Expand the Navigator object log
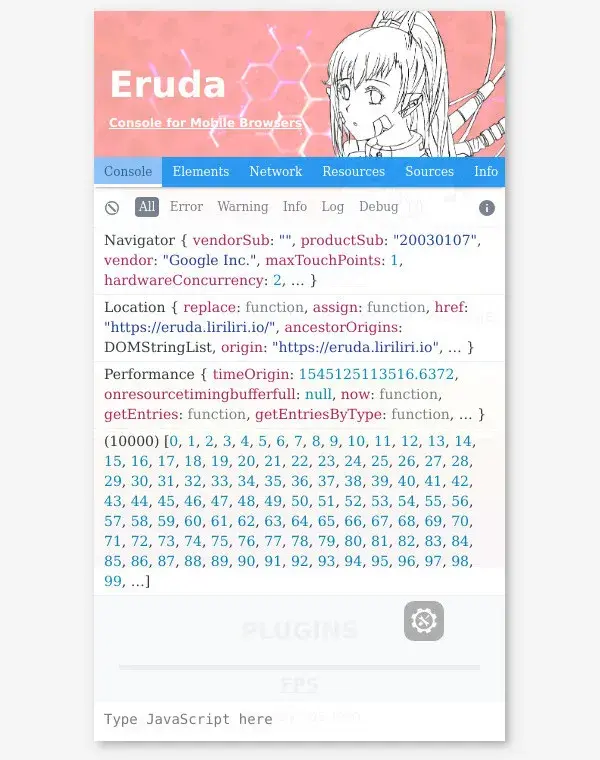Screen dimensions: 600x760 (x=140, y=241)
